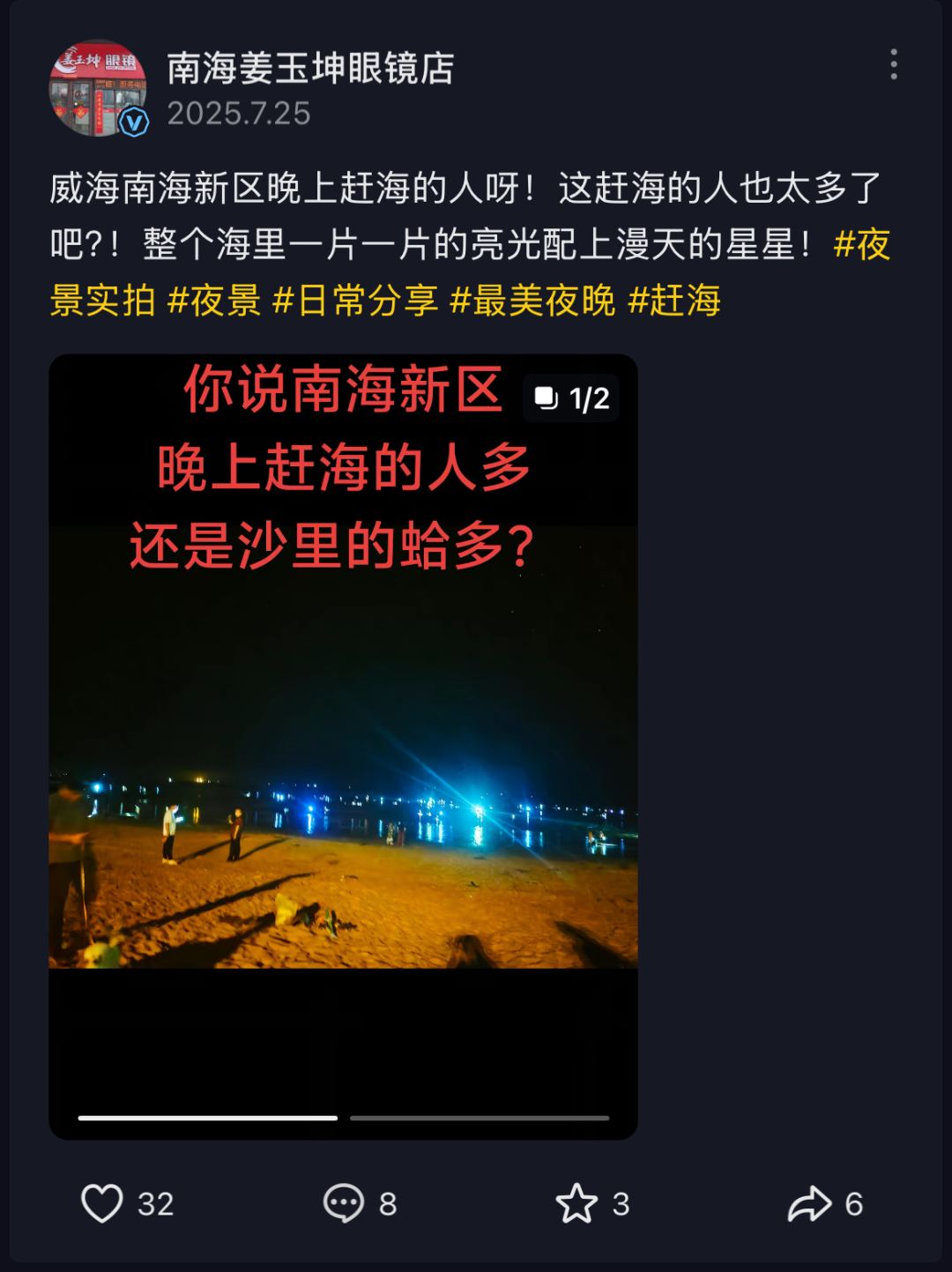Like this post with heart icon
This screenshot has height=1272, width=952.
(102, 1203)
